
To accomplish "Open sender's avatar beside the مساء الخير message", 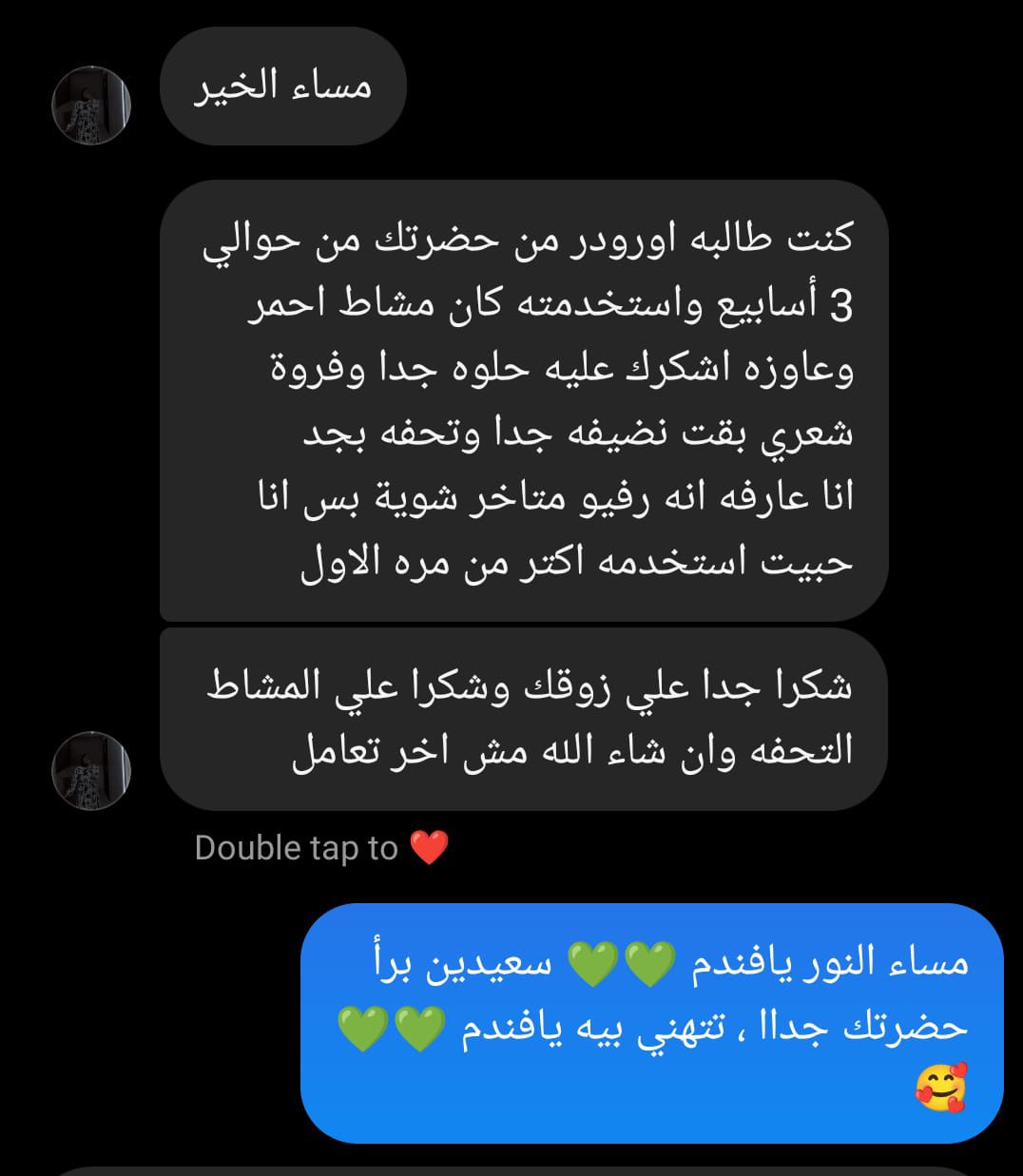I will 91,106.
